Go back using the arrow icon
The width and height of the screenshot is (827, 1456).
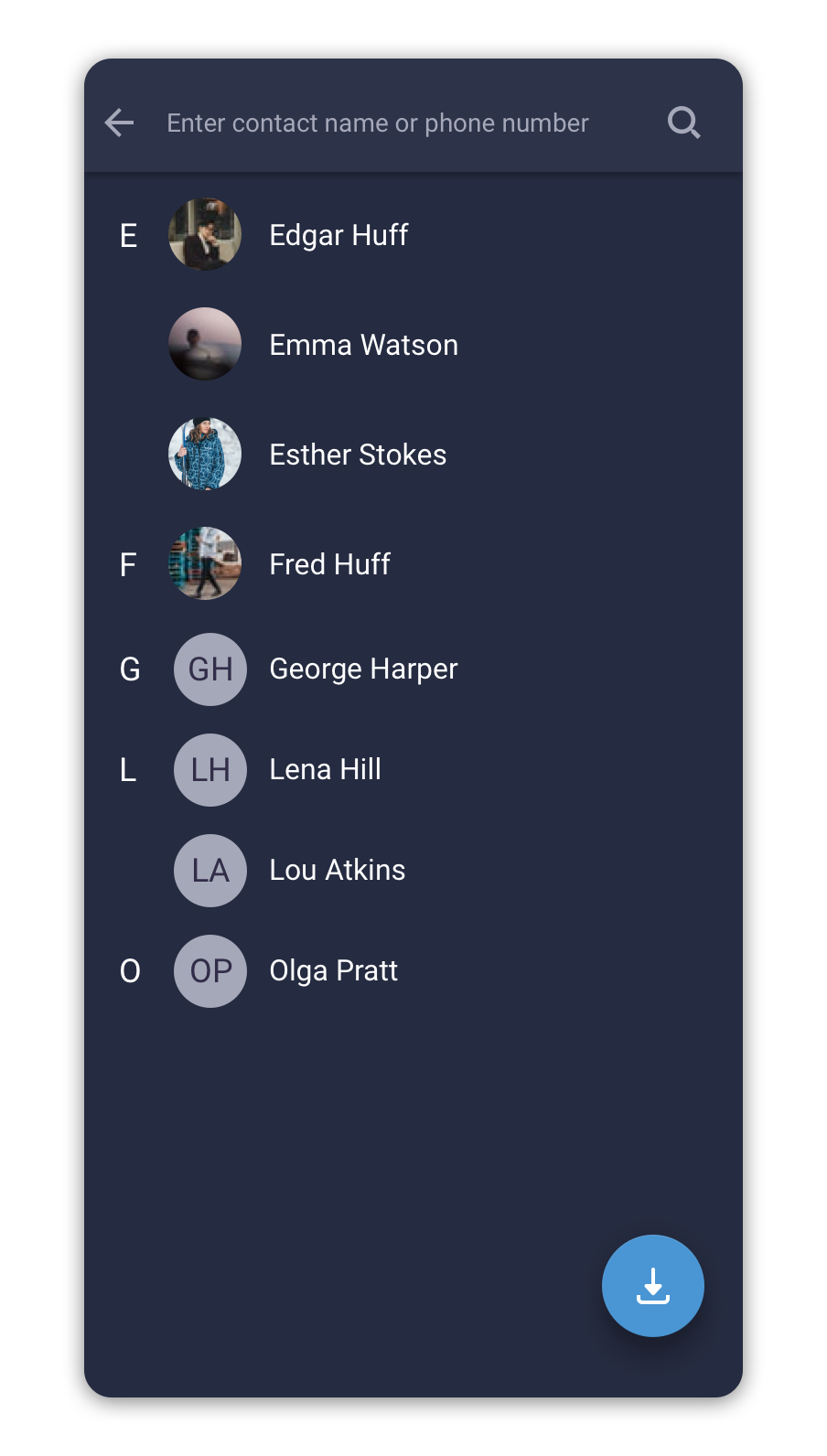click(119, 123)
